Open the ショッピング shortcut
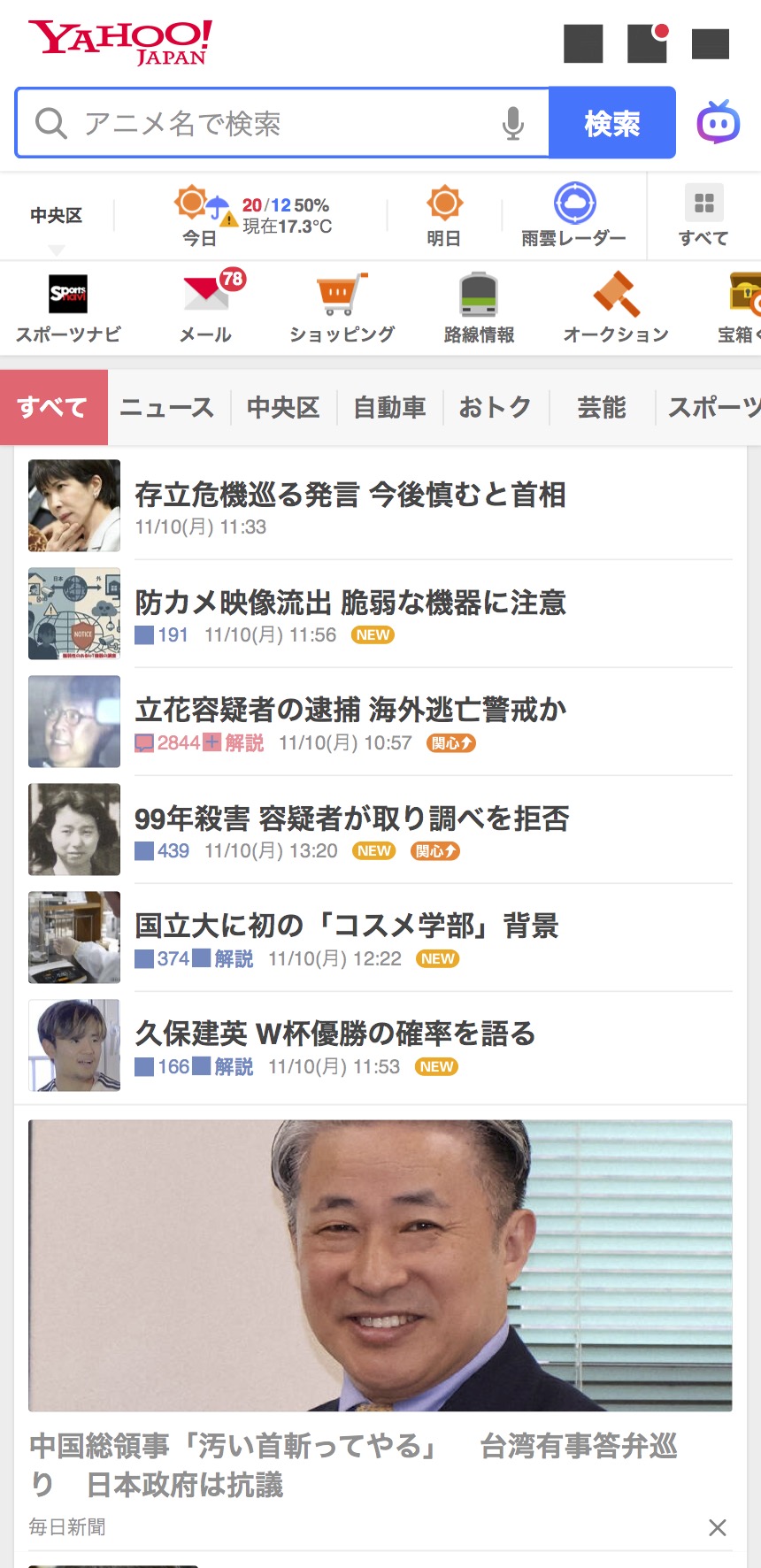The image size is (761, 1568). (x=342, y=308)
